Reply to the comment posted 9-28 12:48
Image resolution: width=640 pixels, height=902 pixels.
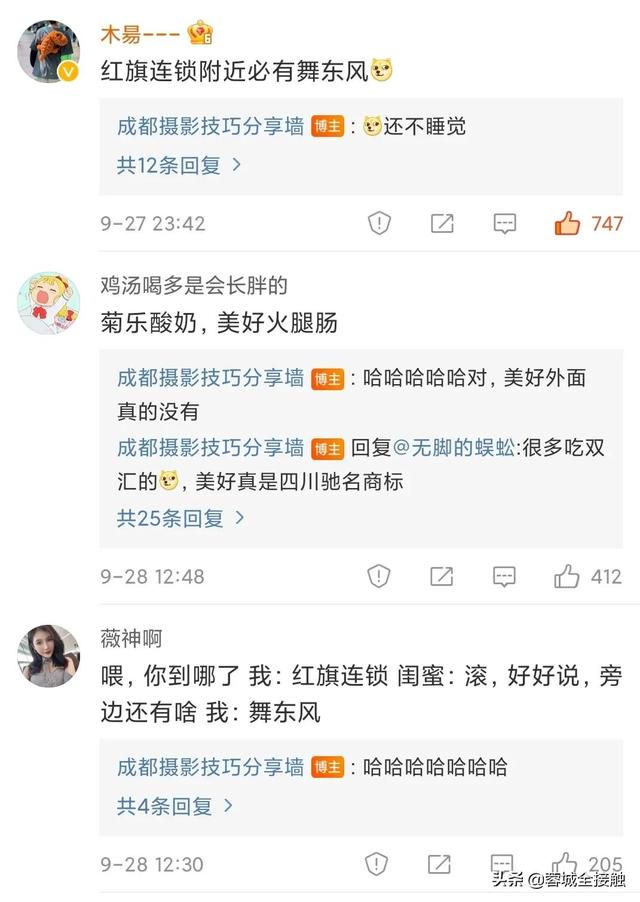point(505,576)
